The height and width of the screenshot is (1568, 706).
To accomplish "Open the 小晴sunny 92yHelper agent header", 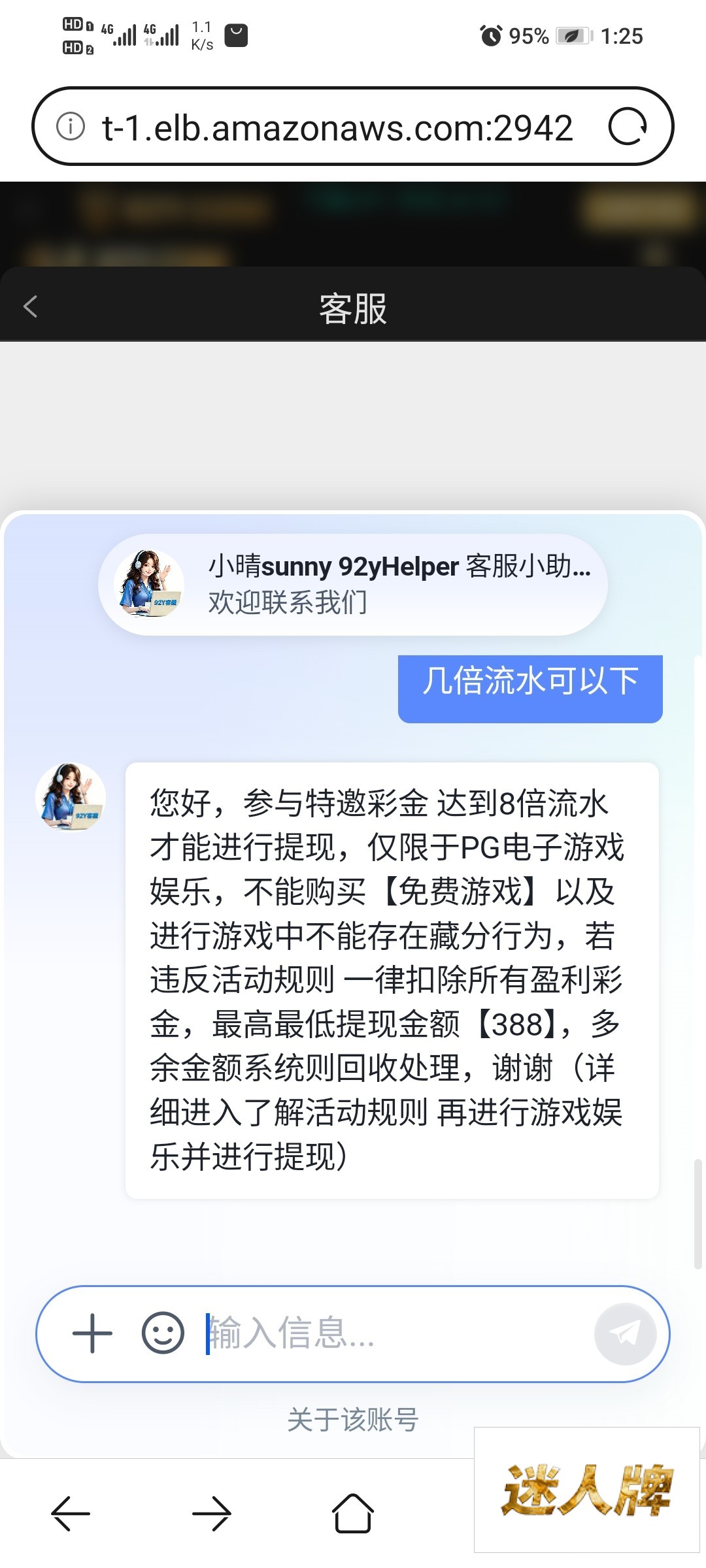I will [x=353, y=584].
